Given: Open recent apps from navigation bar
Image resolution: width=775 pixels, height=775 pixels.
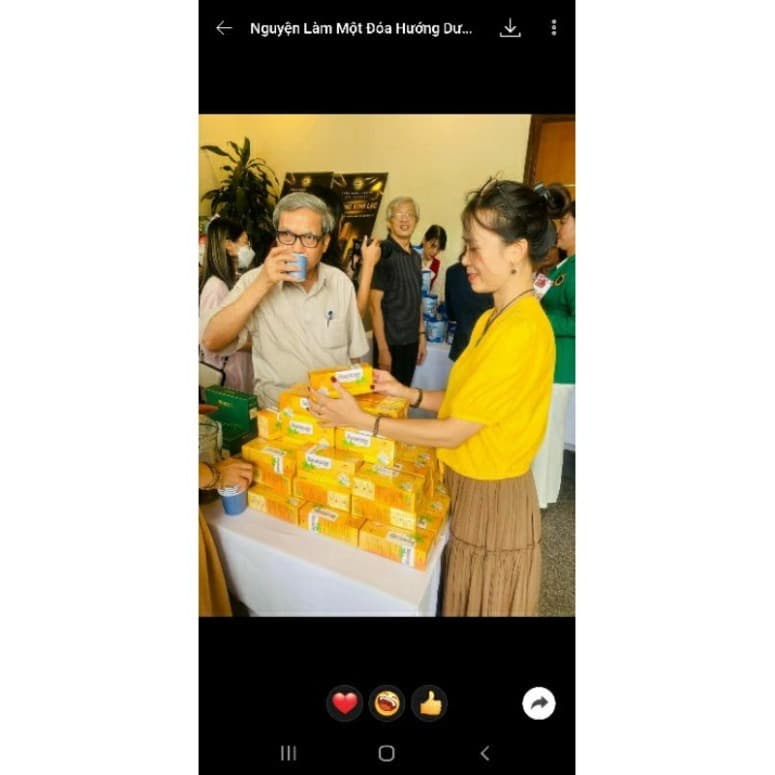Looking at the screenshot, I should 288,753.
